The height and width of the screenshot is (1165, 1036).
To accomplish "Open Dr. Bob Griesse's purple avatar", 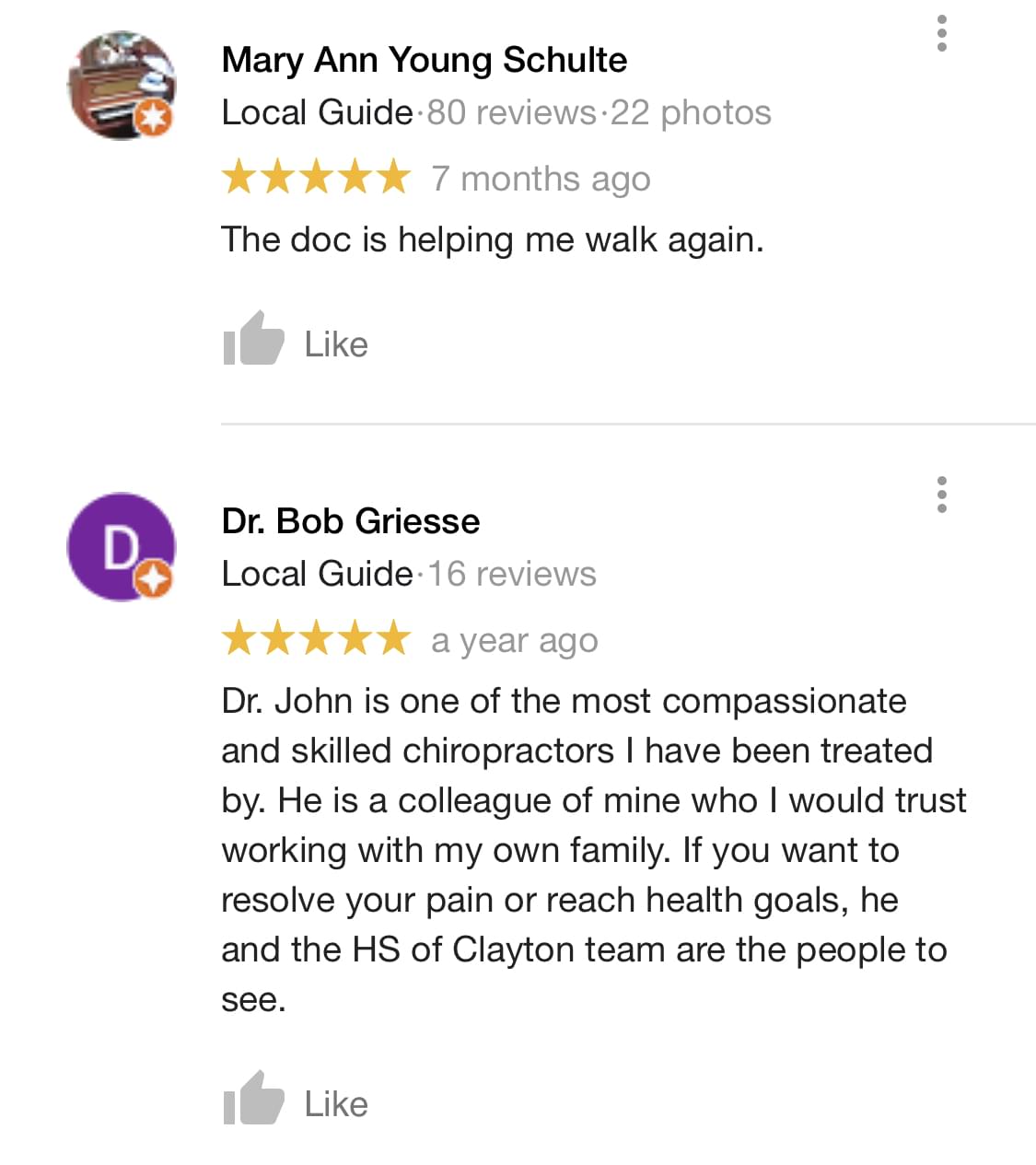I will click(x=122, y=547).
